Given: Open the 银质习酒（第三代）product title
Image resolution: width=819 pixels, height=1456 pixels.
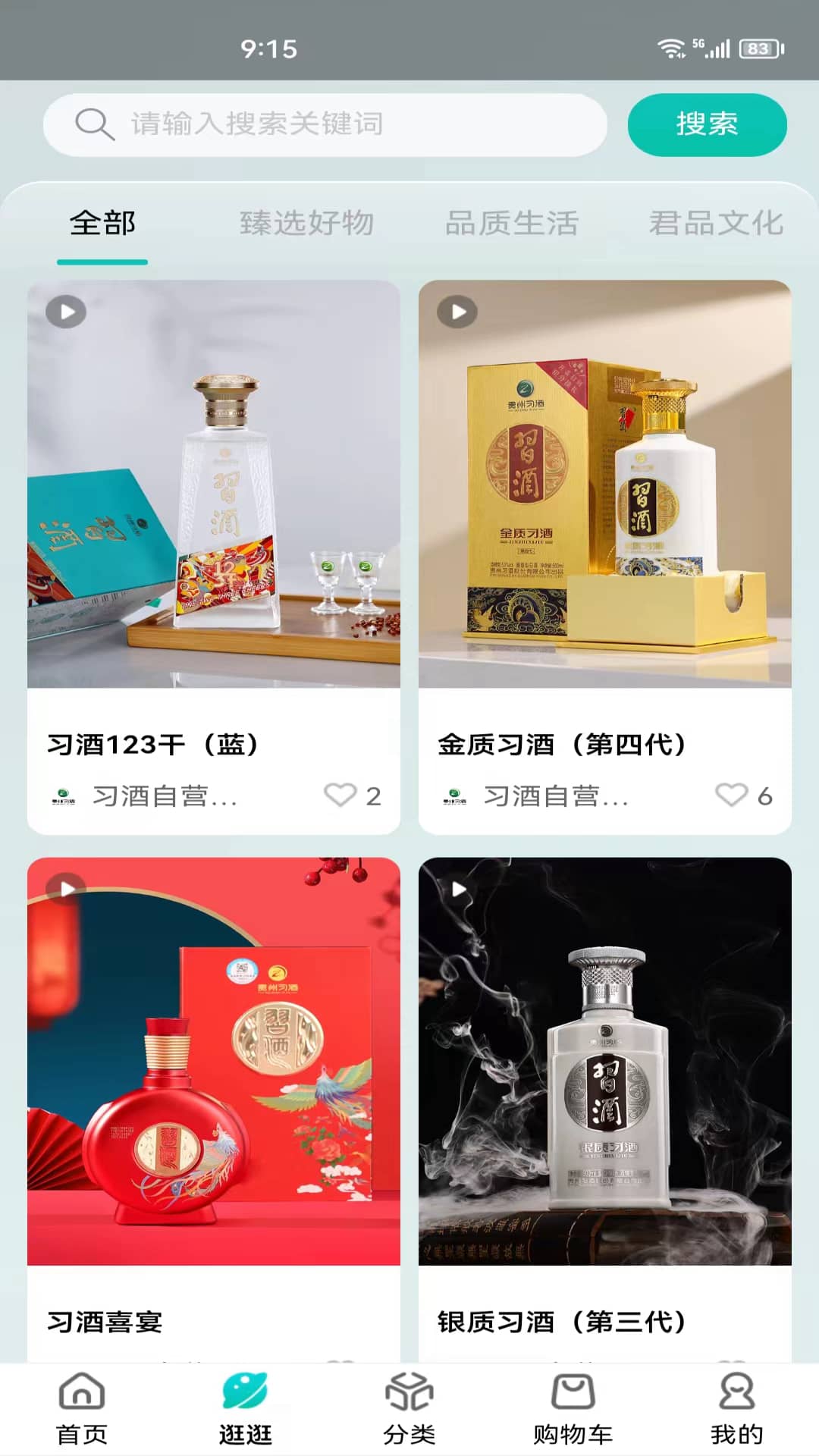Looking at the screenshot, I should click(561, 1323).
